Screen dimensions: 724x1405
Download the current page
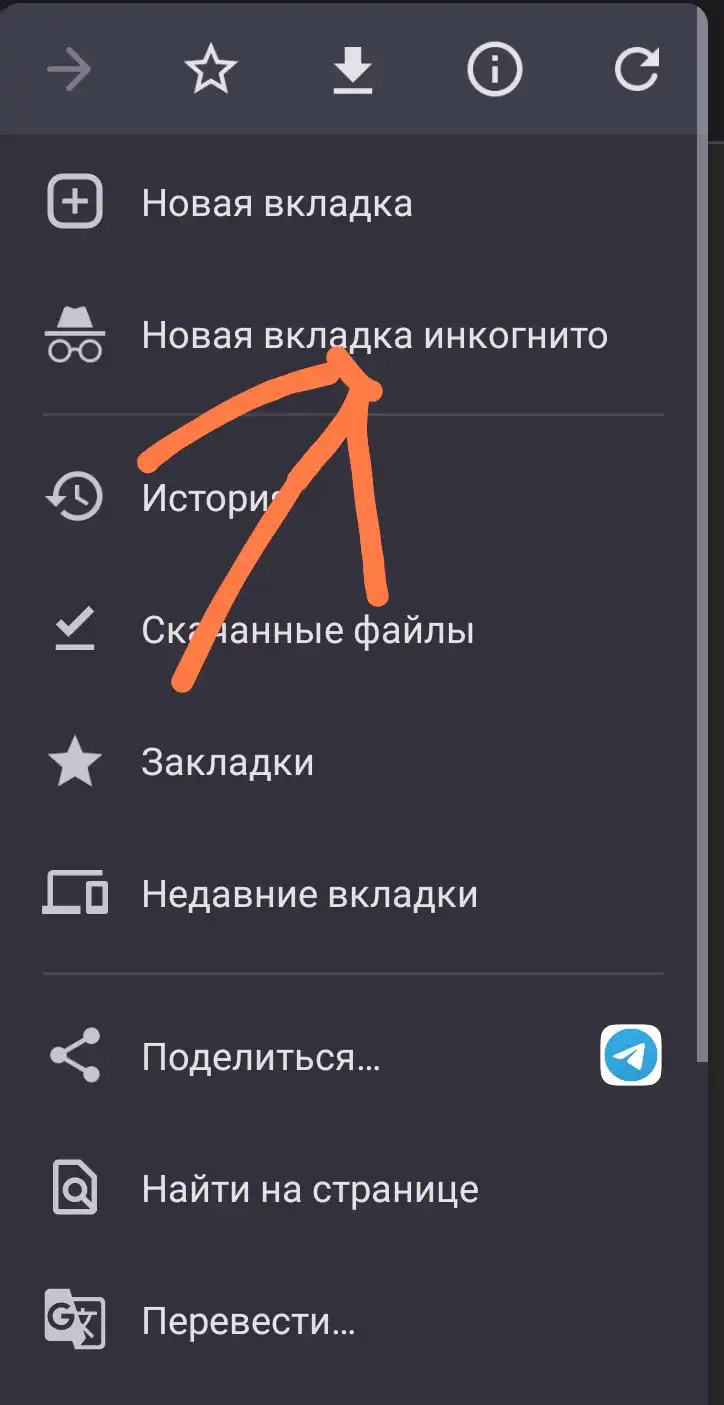353,71
